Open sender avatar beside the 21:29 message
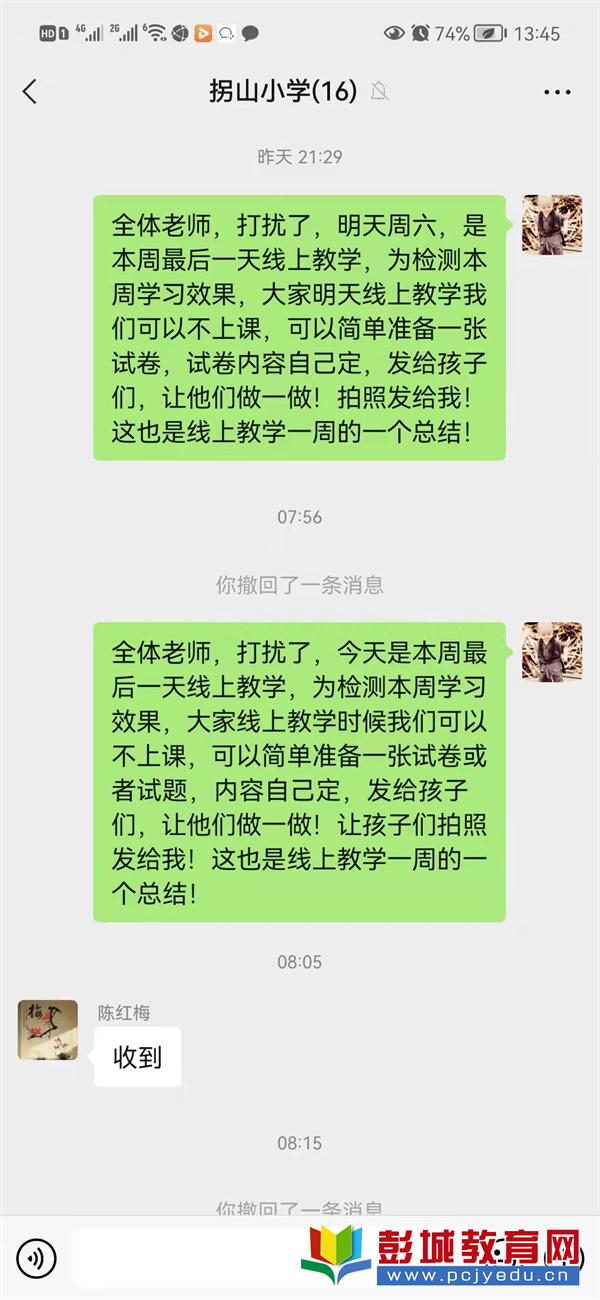The image size is (600, 1300). (552, 225)
